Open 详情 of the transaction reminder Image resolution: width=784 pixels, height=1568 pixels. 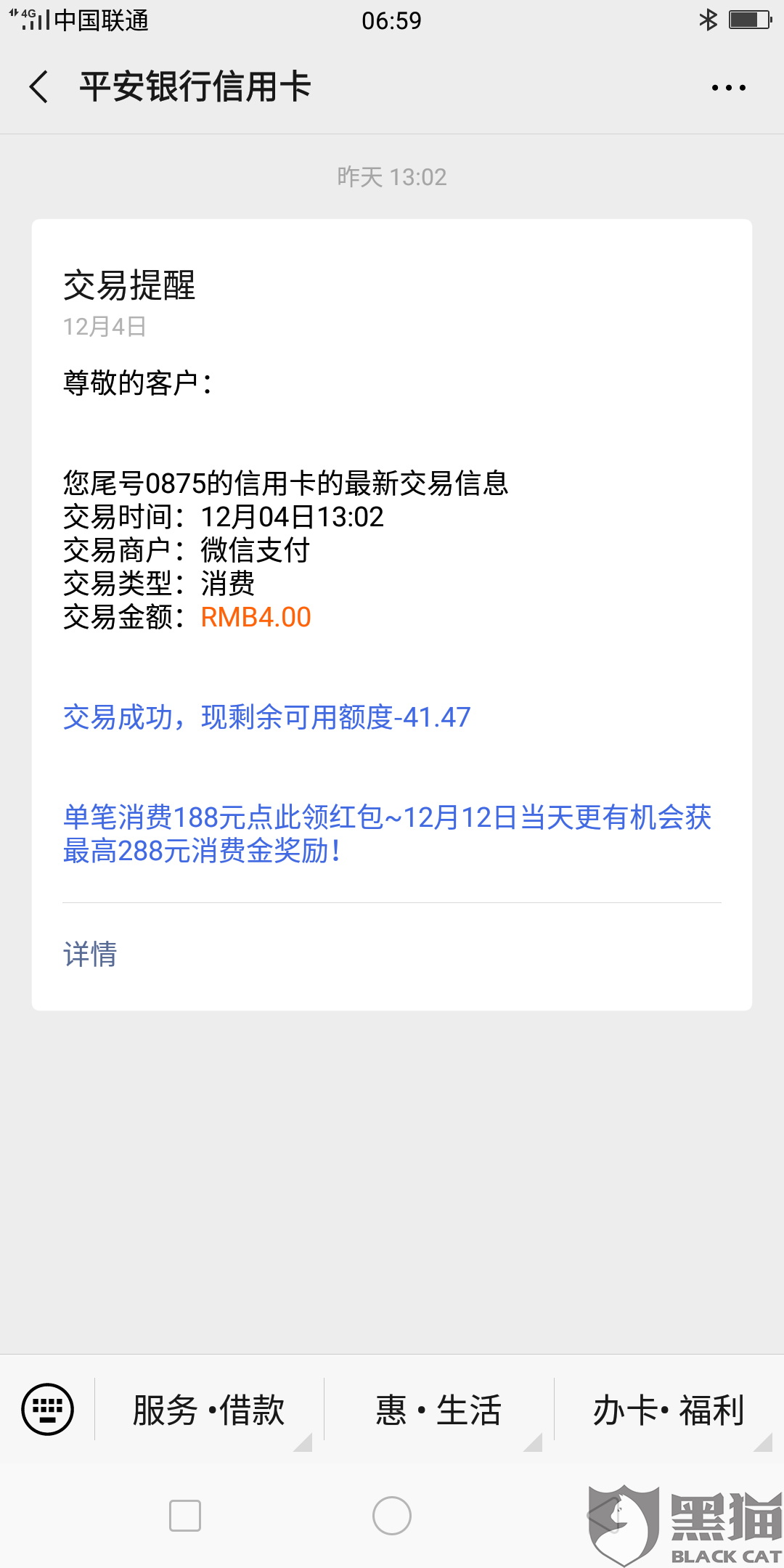pyautogui.click(x=90, y=954)
